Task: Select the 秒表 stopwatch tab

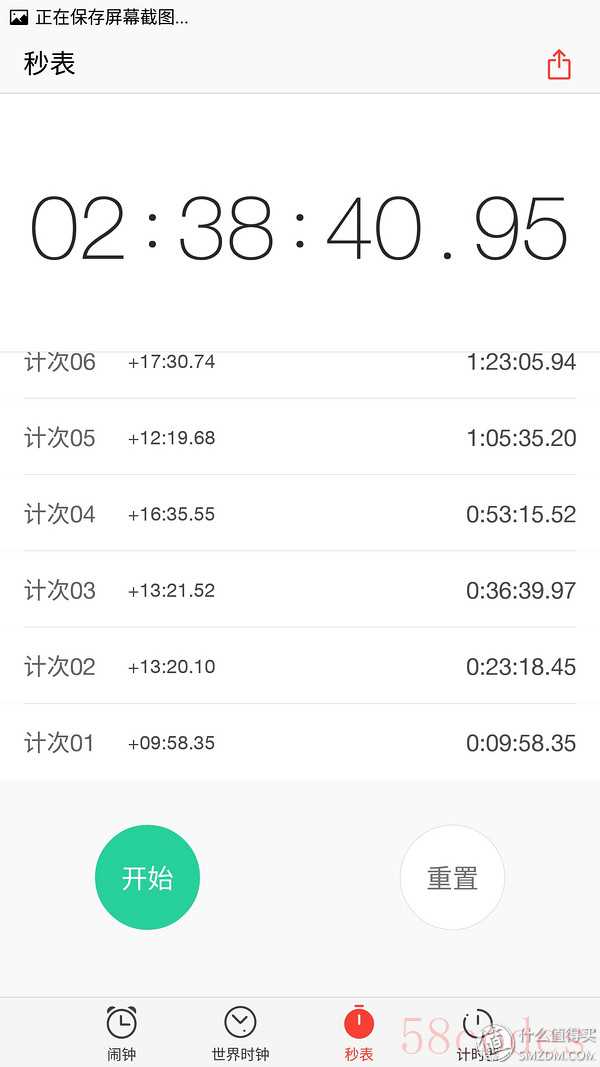Action: (x=359, y=1033)
